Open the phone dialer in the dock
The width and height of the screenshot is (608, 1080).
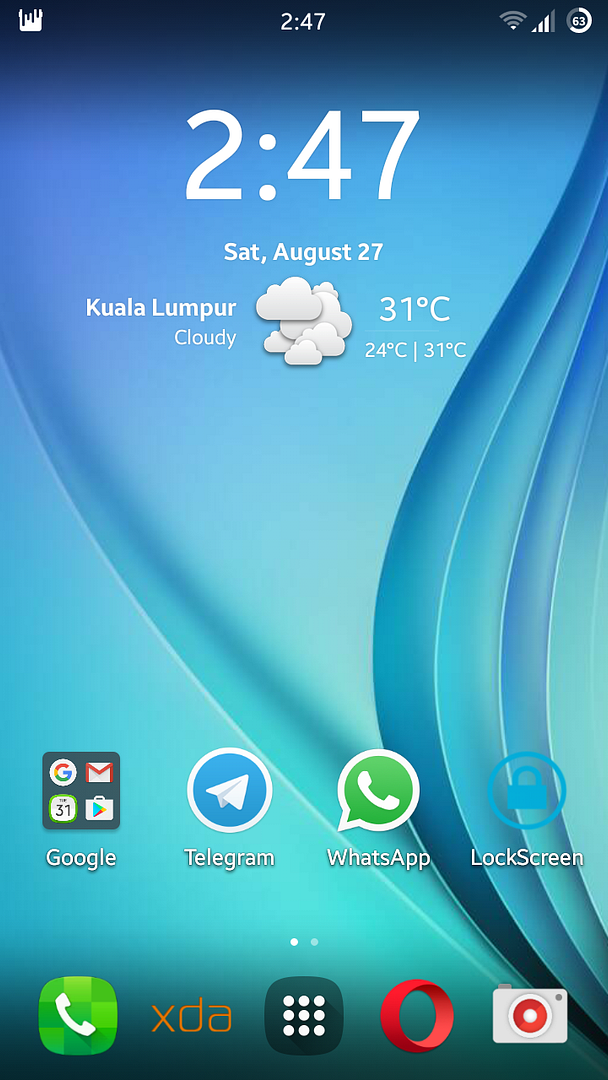78,1016
